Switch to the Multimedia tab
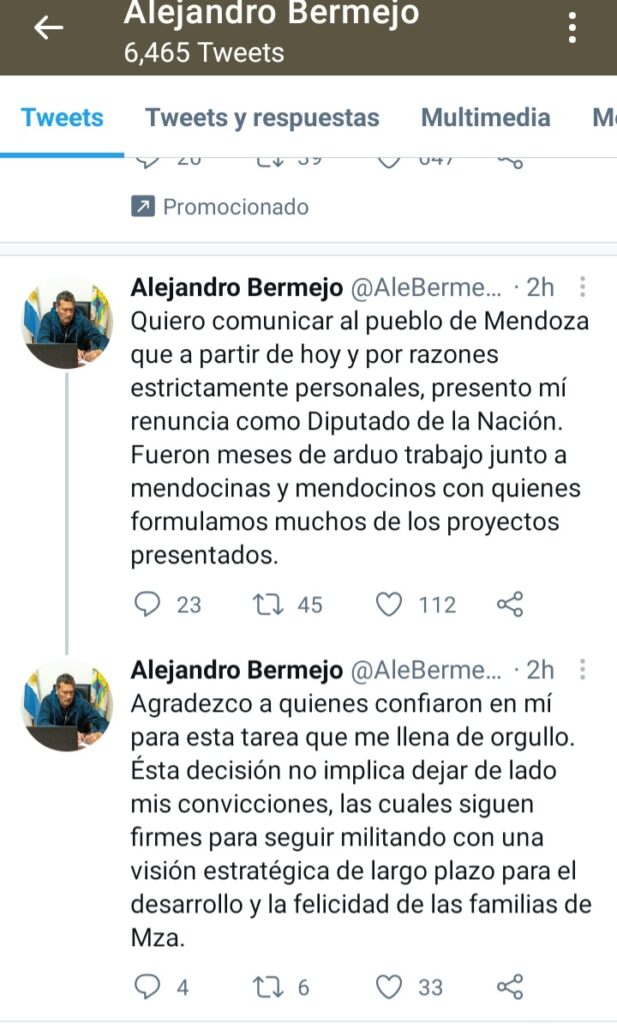Image resolution: width=617 pixels, height=1024 pixels. point(485,118)
